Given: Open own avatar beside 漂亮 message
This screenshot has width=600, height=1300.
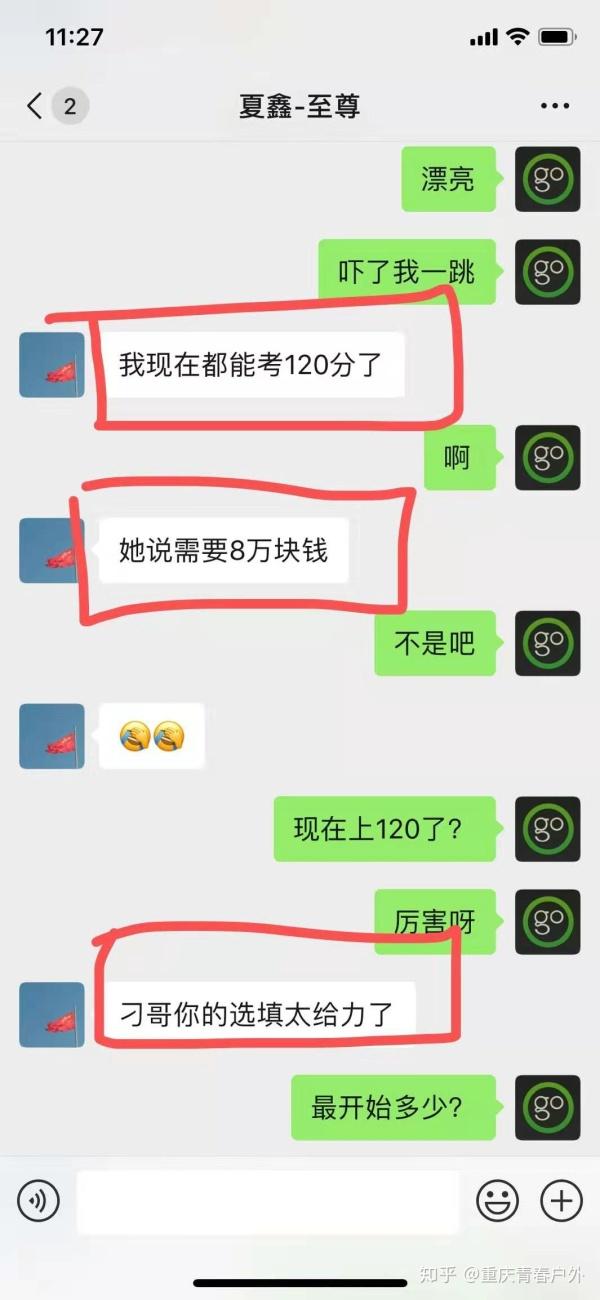Looking at the screenshot, I should (x=547, y=179).
